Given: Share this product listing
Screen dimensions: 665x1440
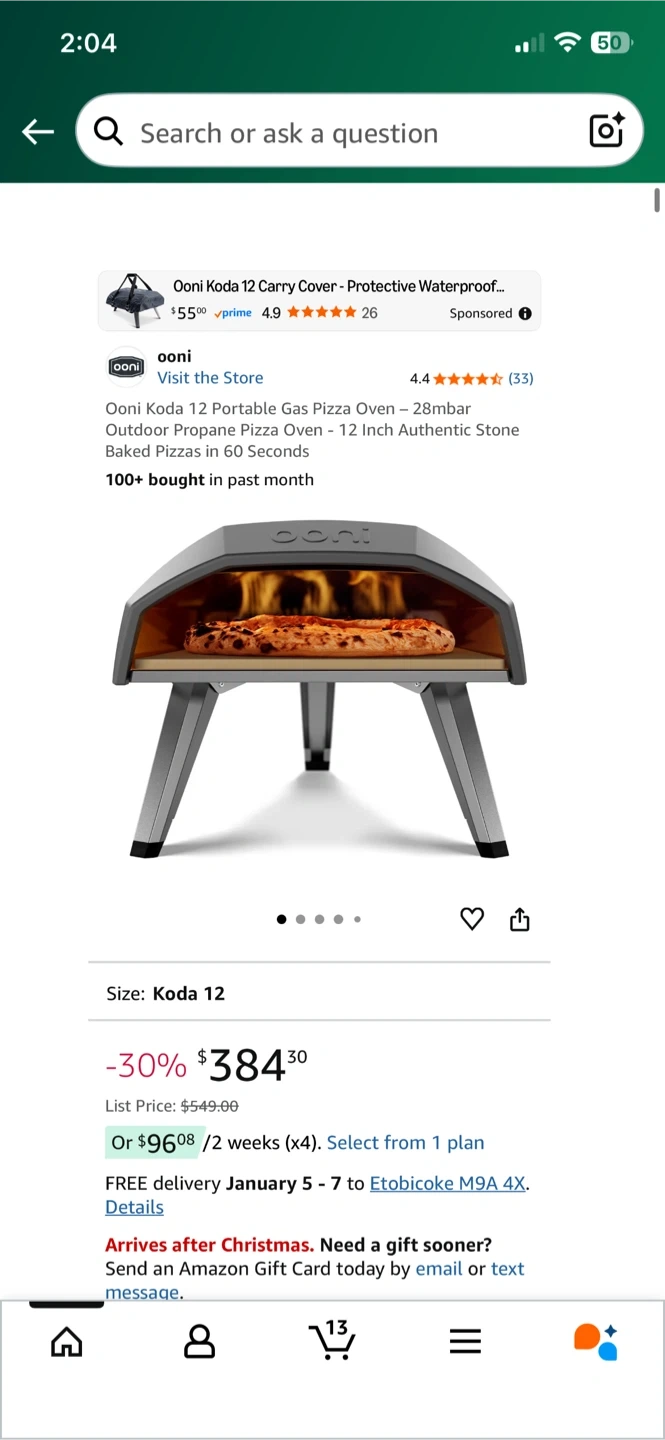Looking at the screenshot, I should click(520, 919).
